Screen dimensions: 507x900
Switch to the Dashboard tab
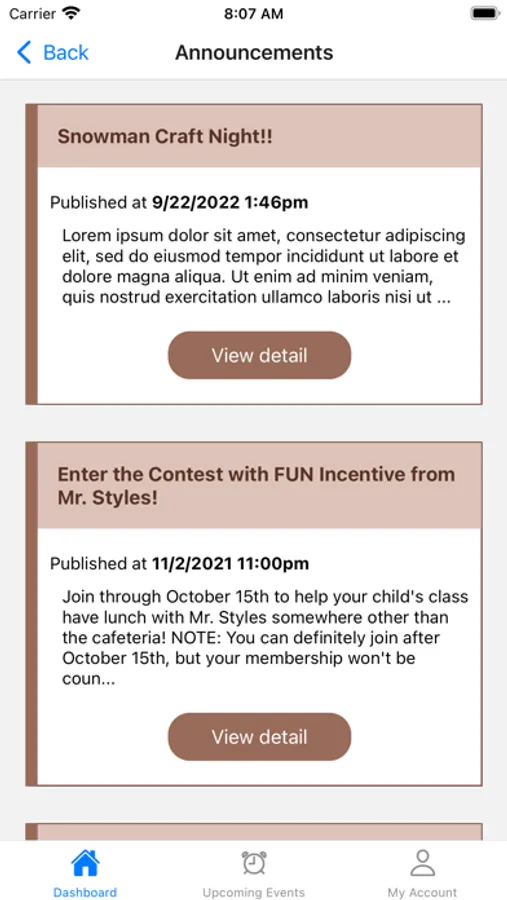[x=85, y=873]
